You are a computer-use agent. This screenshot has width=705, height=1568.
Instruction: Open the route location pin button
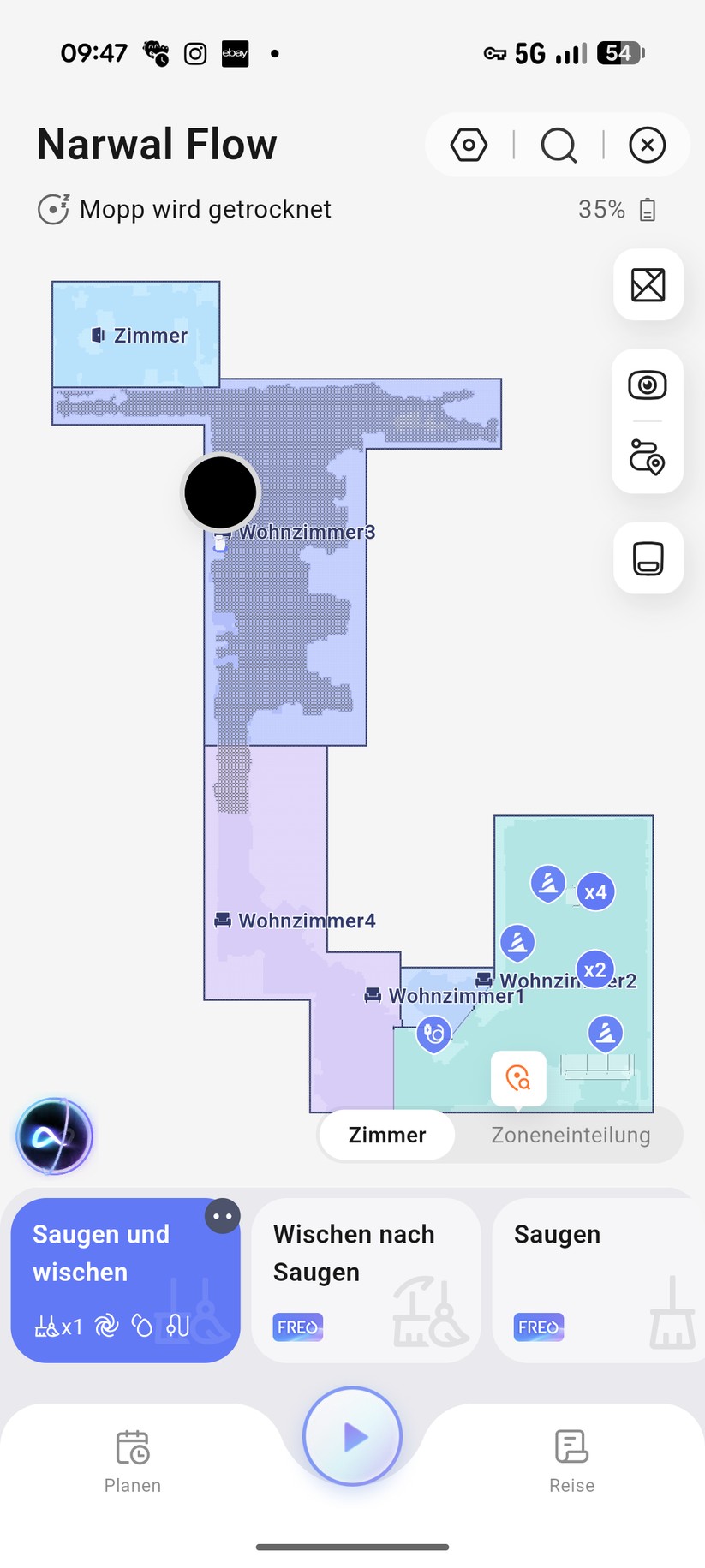pos(648,457)
